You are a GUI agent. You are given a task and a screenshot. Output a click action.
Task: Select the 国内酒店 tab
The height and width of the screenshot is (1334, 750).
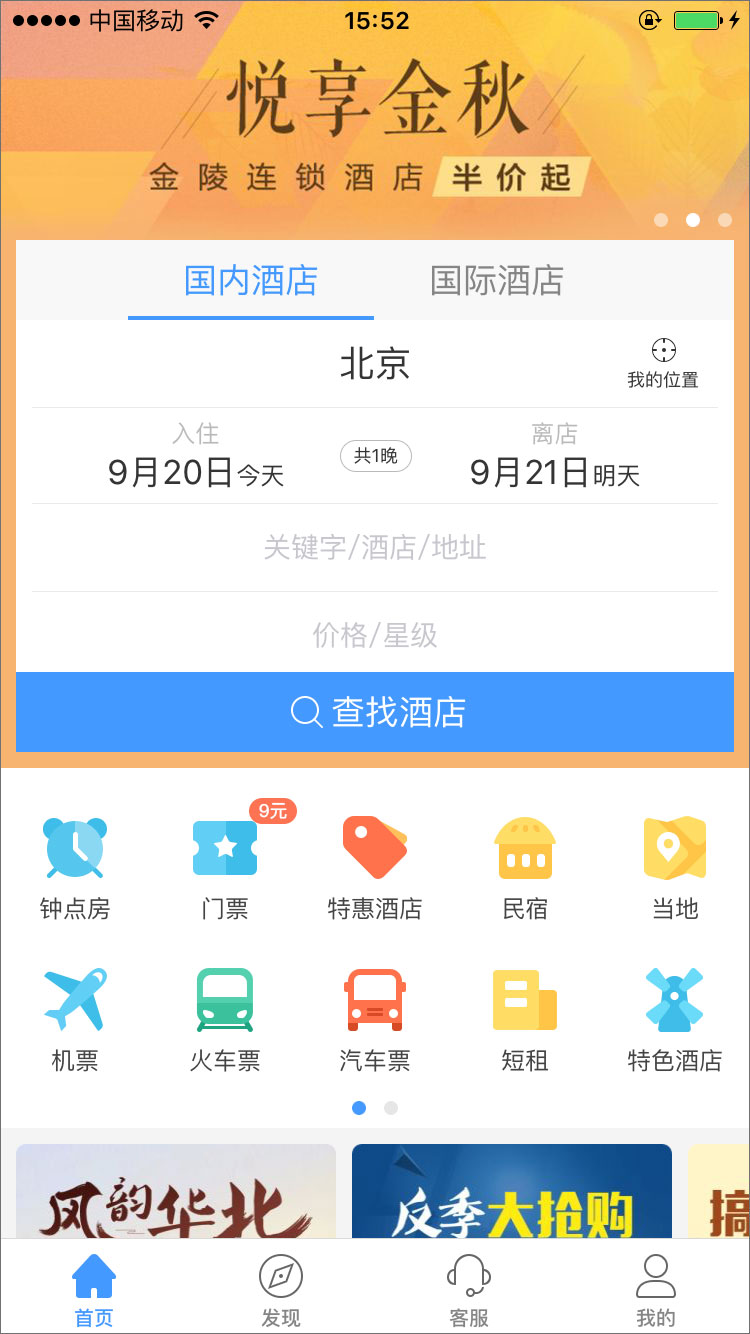tap(251, 281)
